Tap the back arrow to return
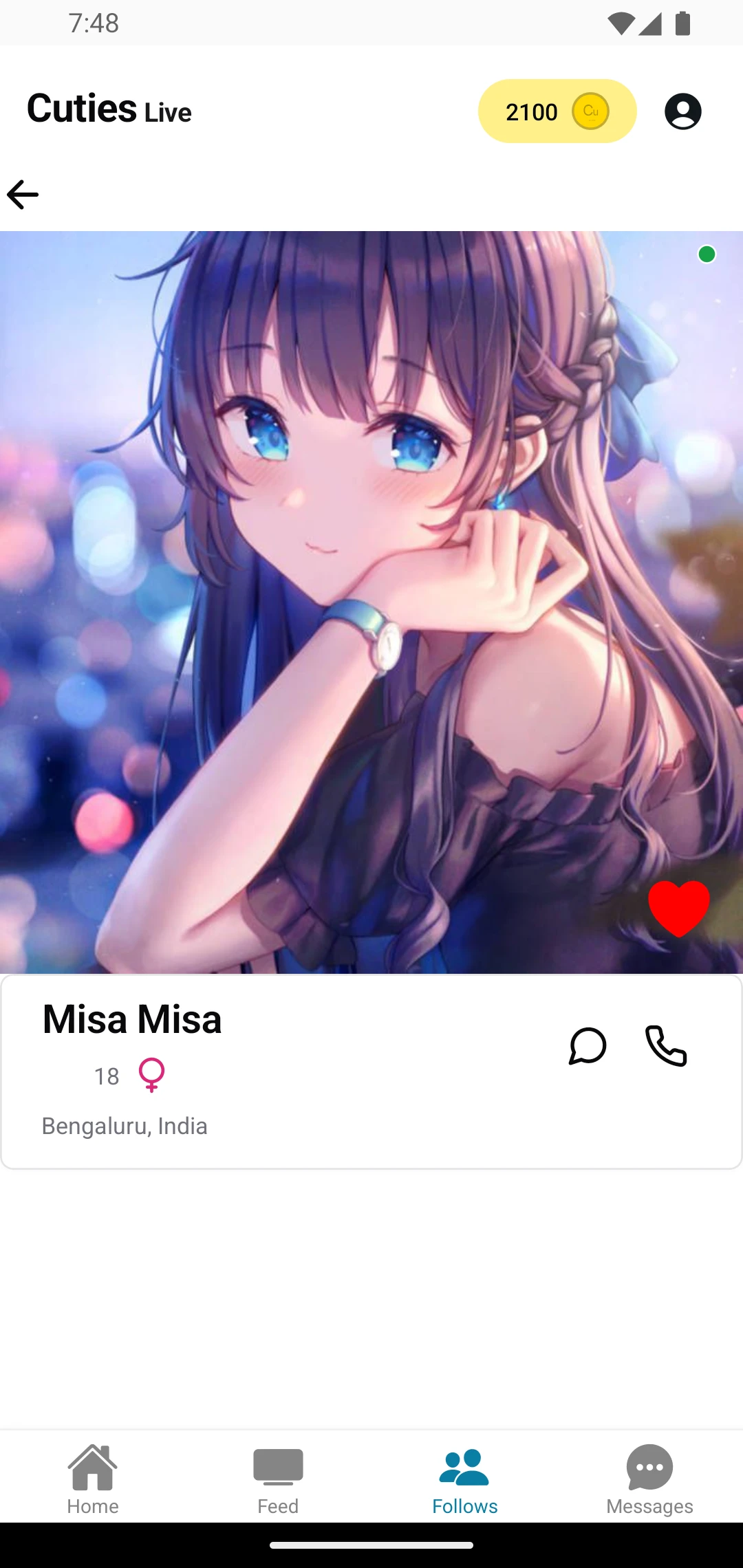The width and height of the screenshot is (743, 1568). pos(23,195)
